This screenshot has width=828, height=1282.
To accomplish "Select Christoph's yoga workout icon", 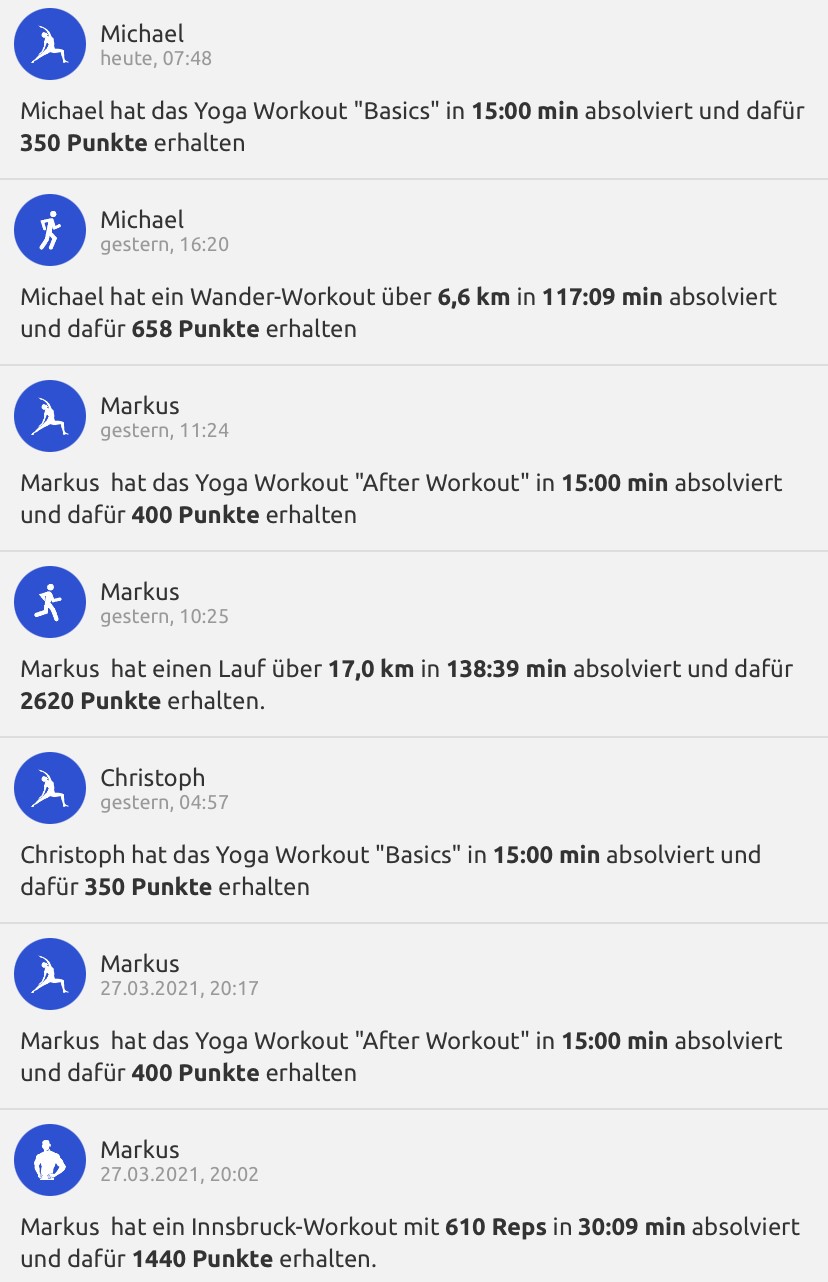I will [x=50, y=788].
